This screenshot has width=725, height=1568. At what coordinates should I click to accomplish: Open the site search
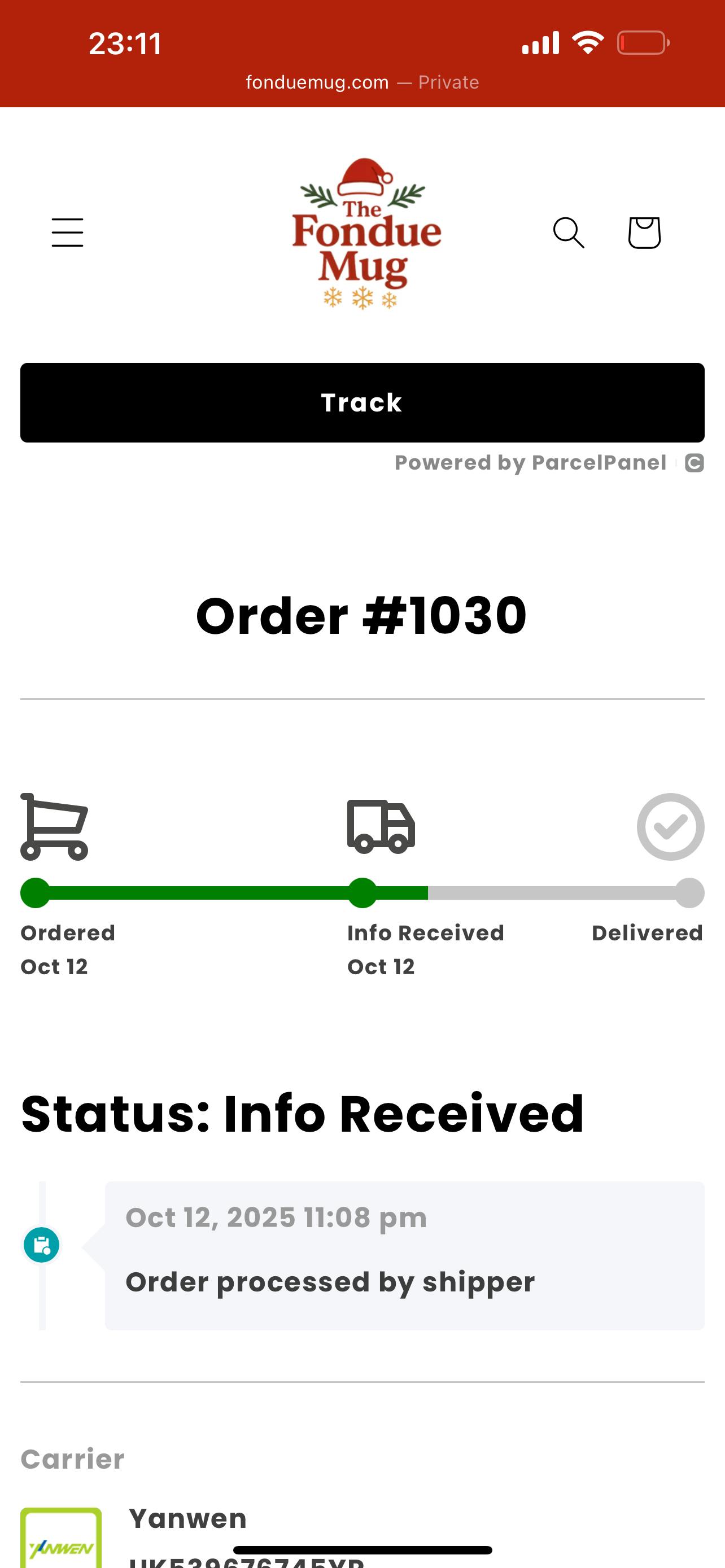pyautogui.click(x=568, y=233)
